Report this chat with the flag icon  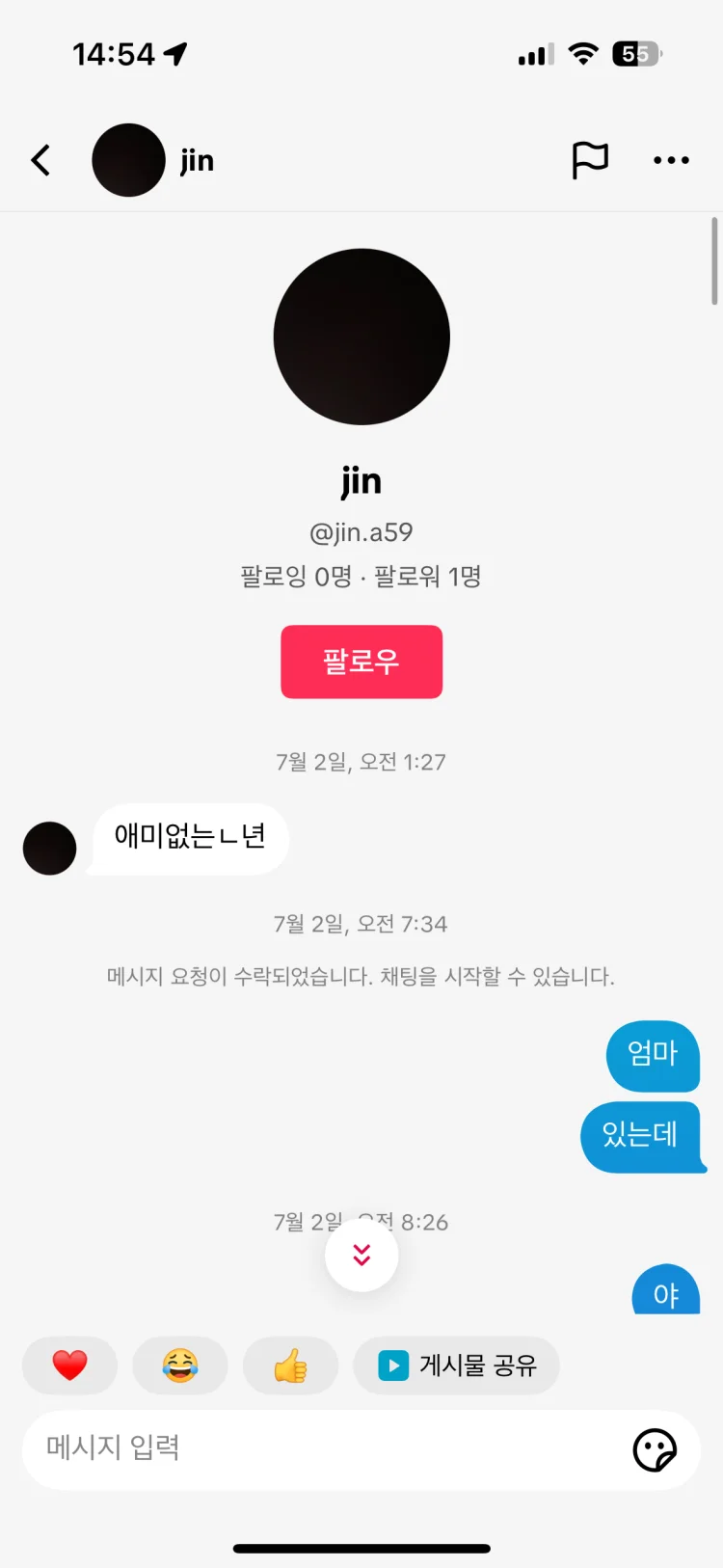tap(590, 160)
